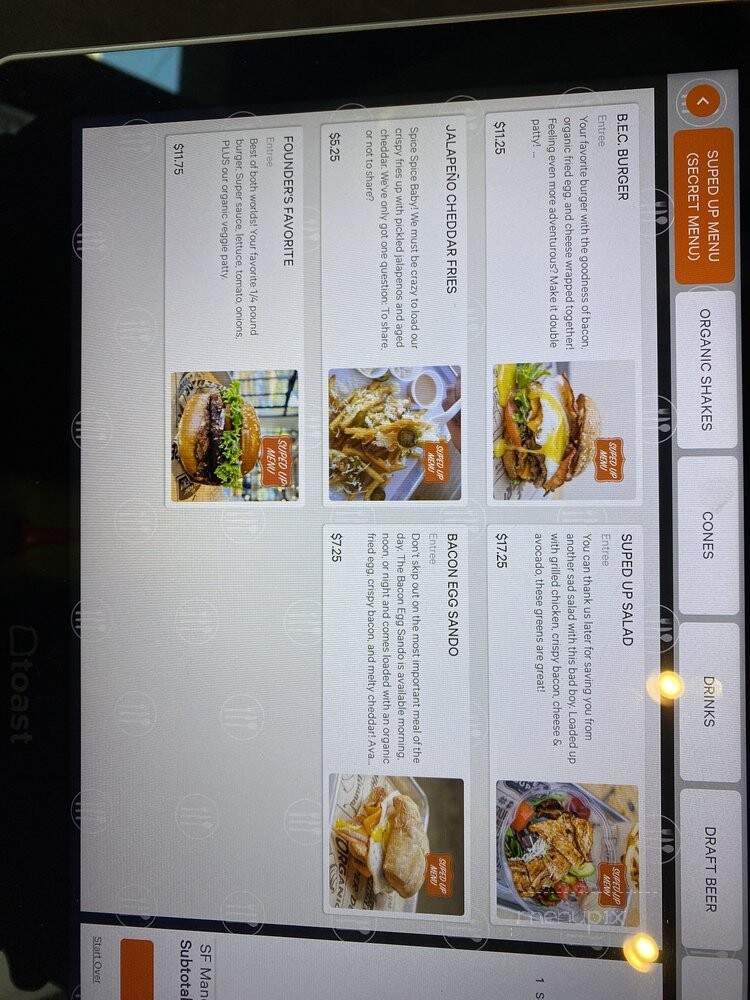This screenshot has height=1000, width=750.
Task: Open the Cones category tab
Action: click(x=706, y=536)
